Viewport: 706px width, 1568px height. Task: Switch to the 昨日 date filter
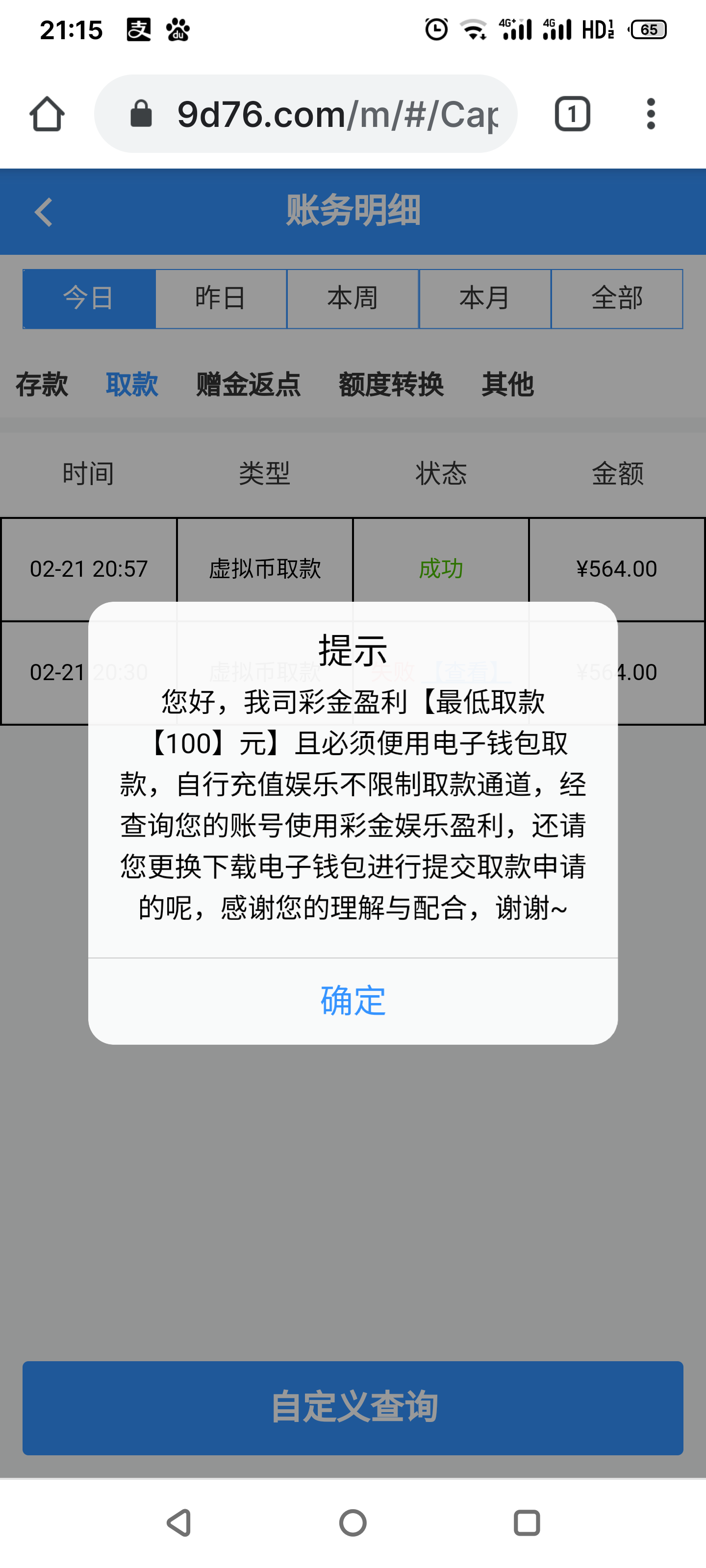pyautogui.click(x=221, y=299)
